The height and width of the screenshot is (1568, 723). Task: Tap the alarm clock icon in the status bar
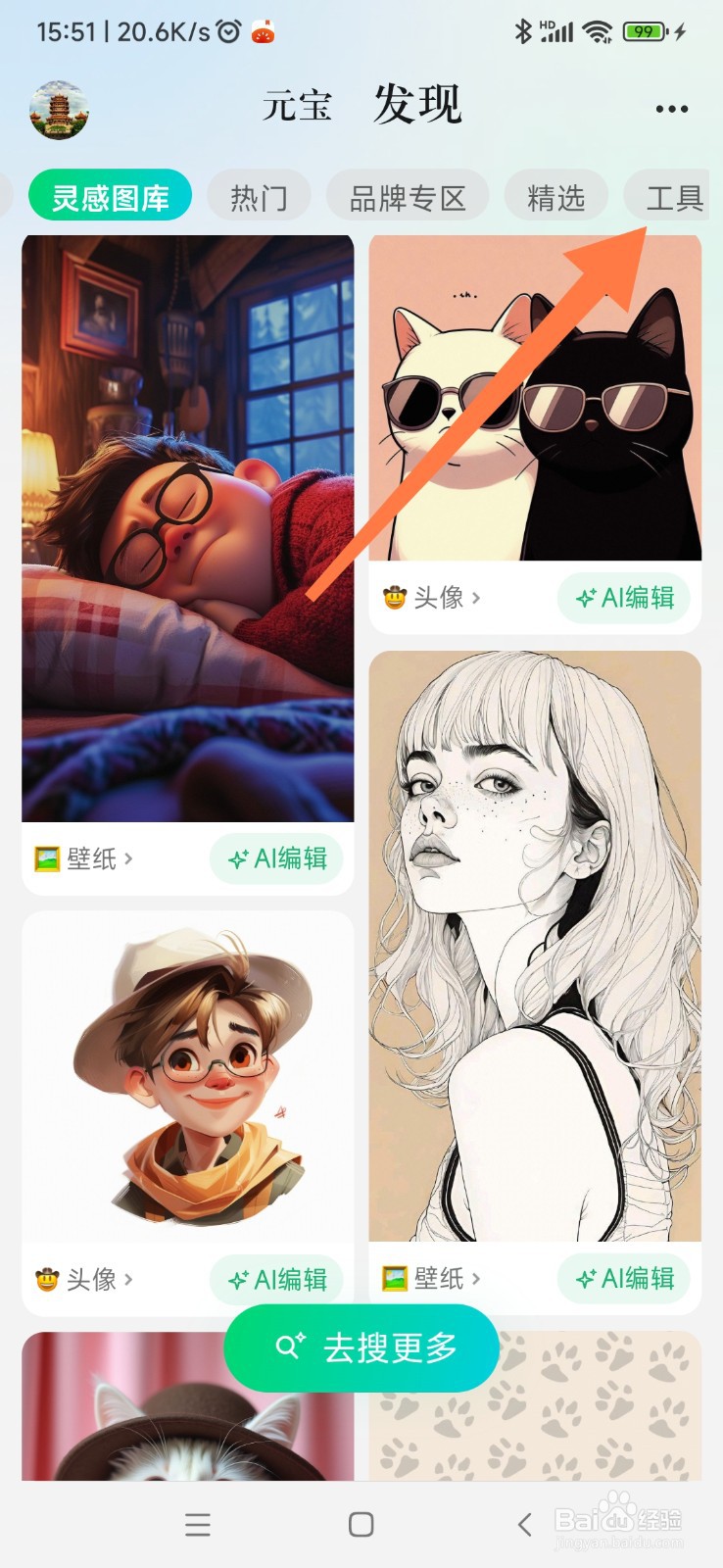pyautogui.click(x=228, y=30)
